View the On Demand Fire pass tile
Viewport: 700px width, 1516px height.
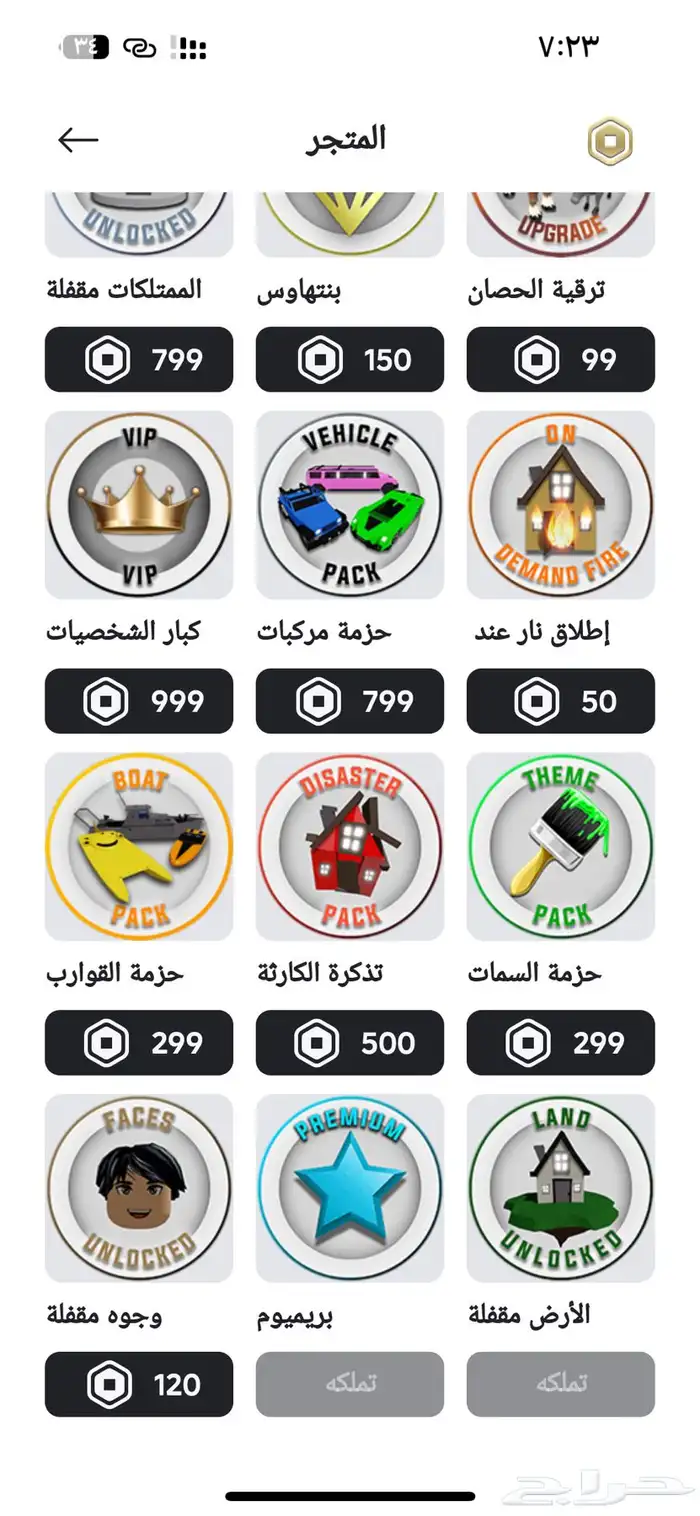560,505
